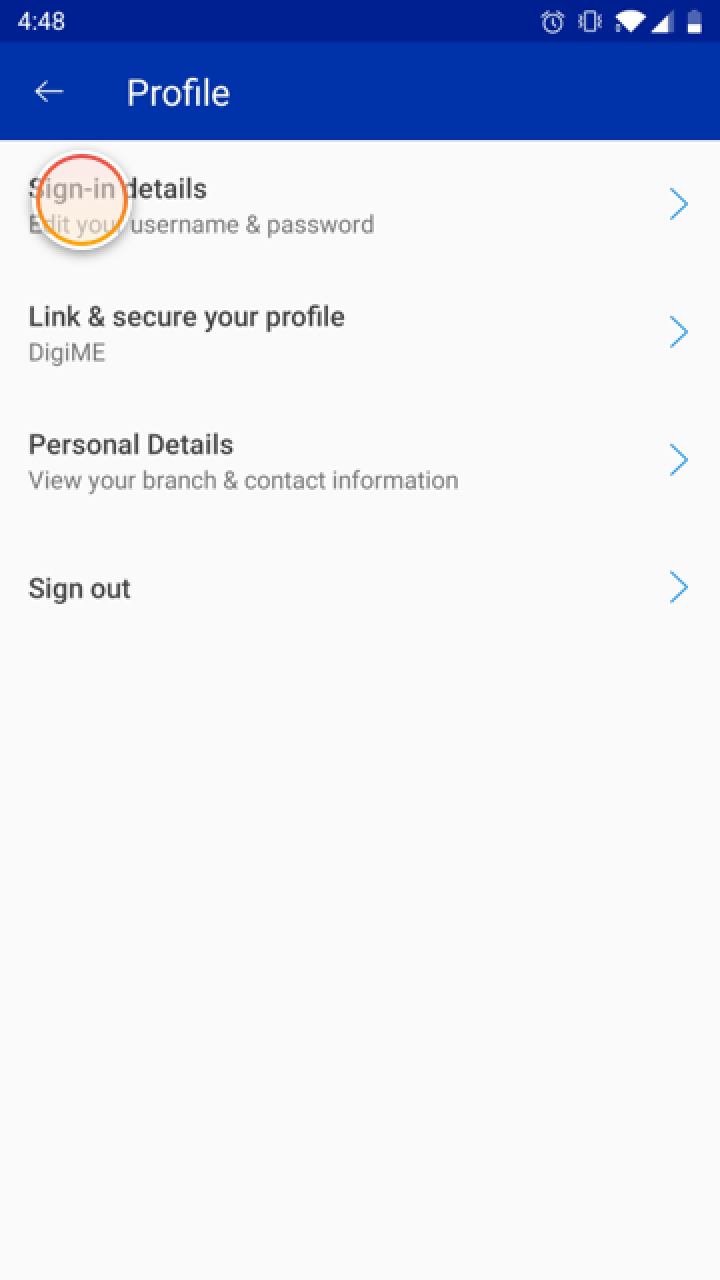Image resolution: width=720 pixels, height=1280 pixels.
Task: Tap the highlighted circle on Sign-in details
Action: [82, 199]
